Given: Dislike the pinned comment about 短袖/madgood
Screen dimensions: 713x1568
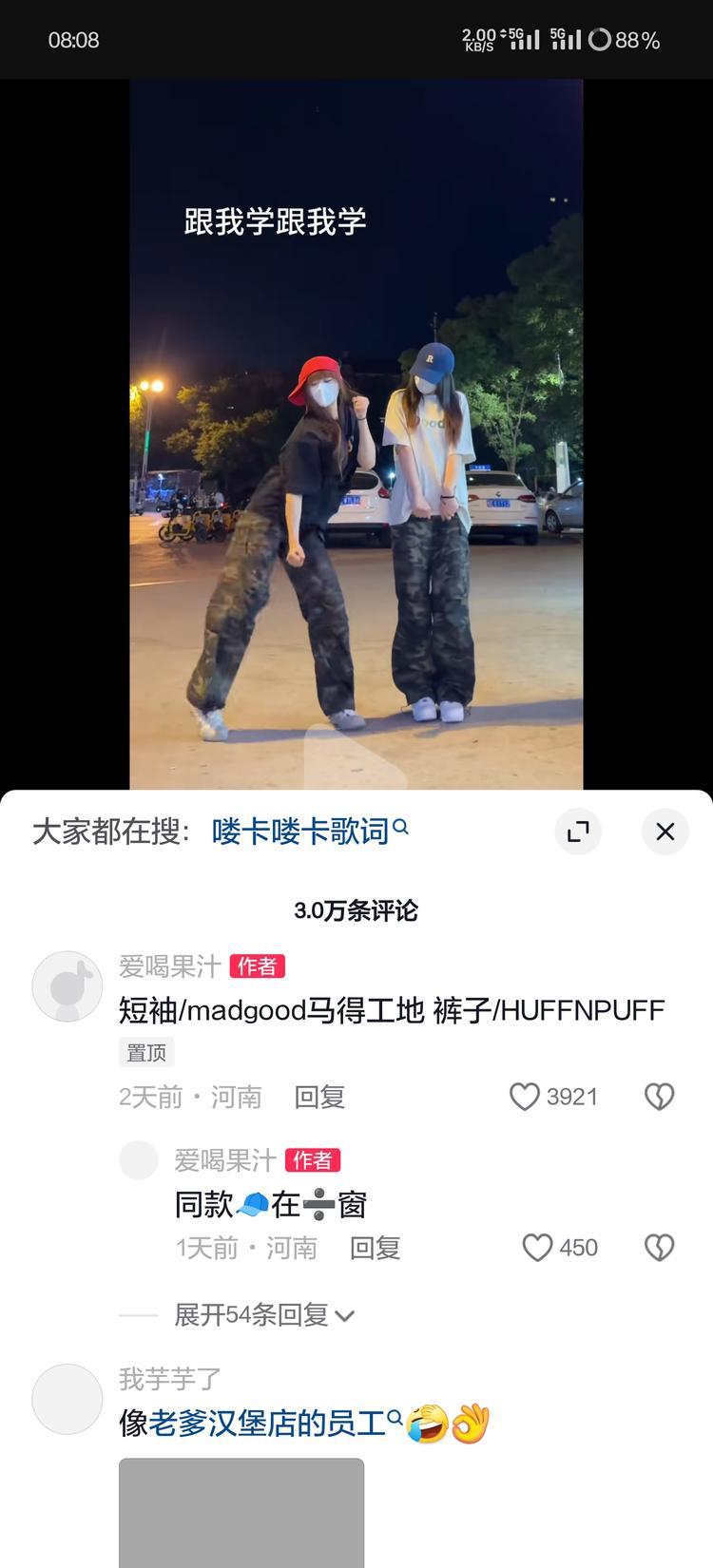Looking at the screenshot, I should 659,1097.
